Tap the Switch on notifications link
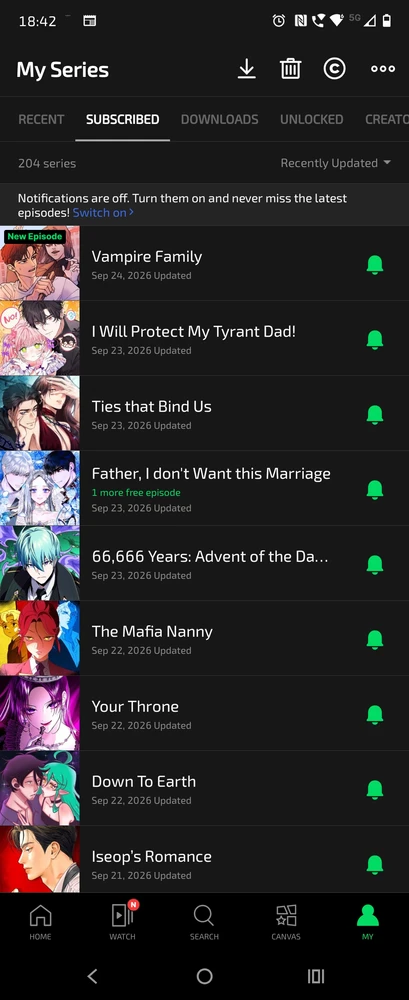The width and height of the screenshot is (409, 1000). pos(103,213)
